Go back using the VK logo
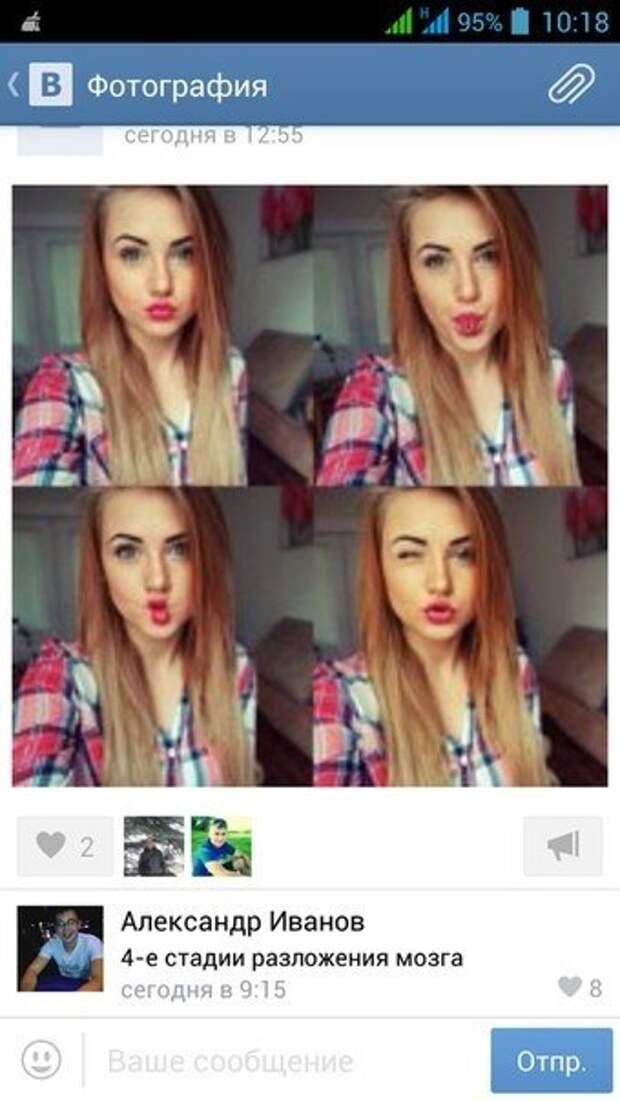The image size is (620, 1101). [49, 86]
